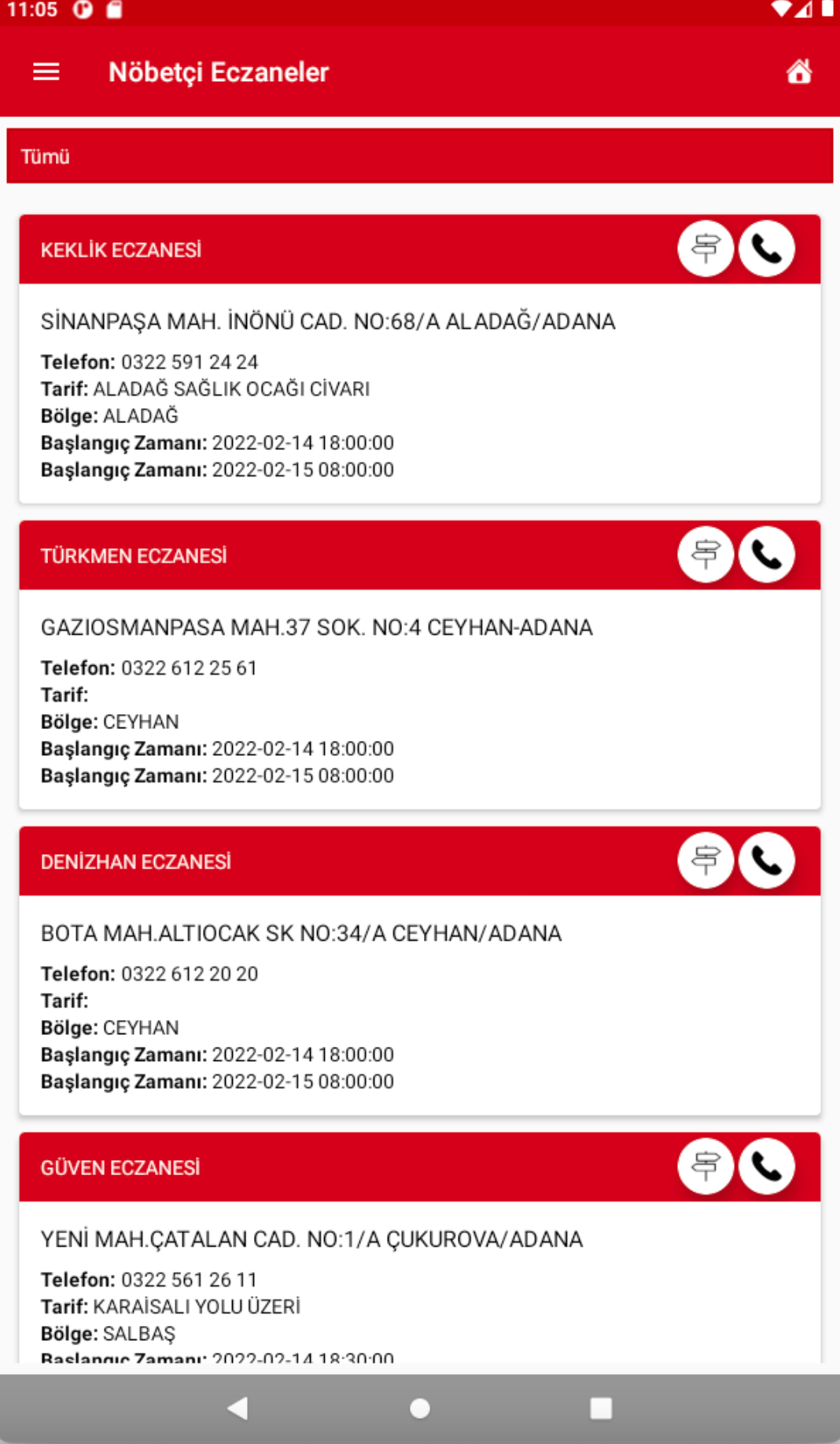Get directions to Türkmen Eczanesi
Screen dimensions: 840x1444
pos(706,554)
